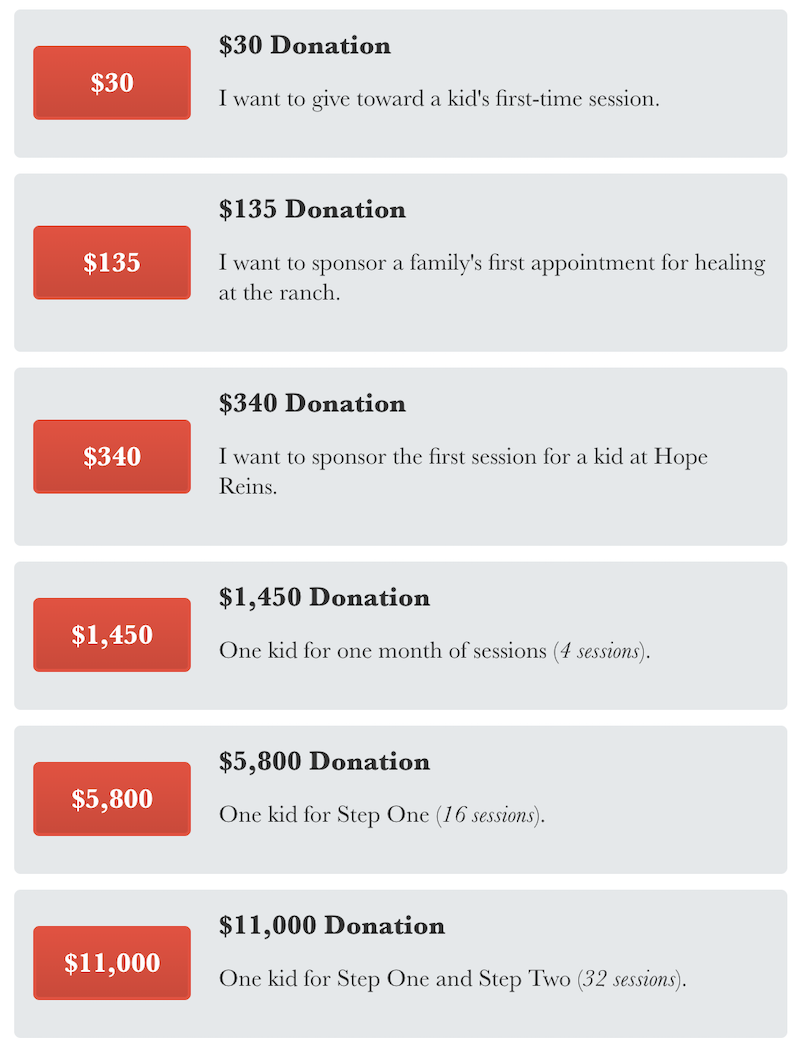This screenshot has height=1049, width=800.
Task: Tap the $340 donation button
Action: [112, 457]
